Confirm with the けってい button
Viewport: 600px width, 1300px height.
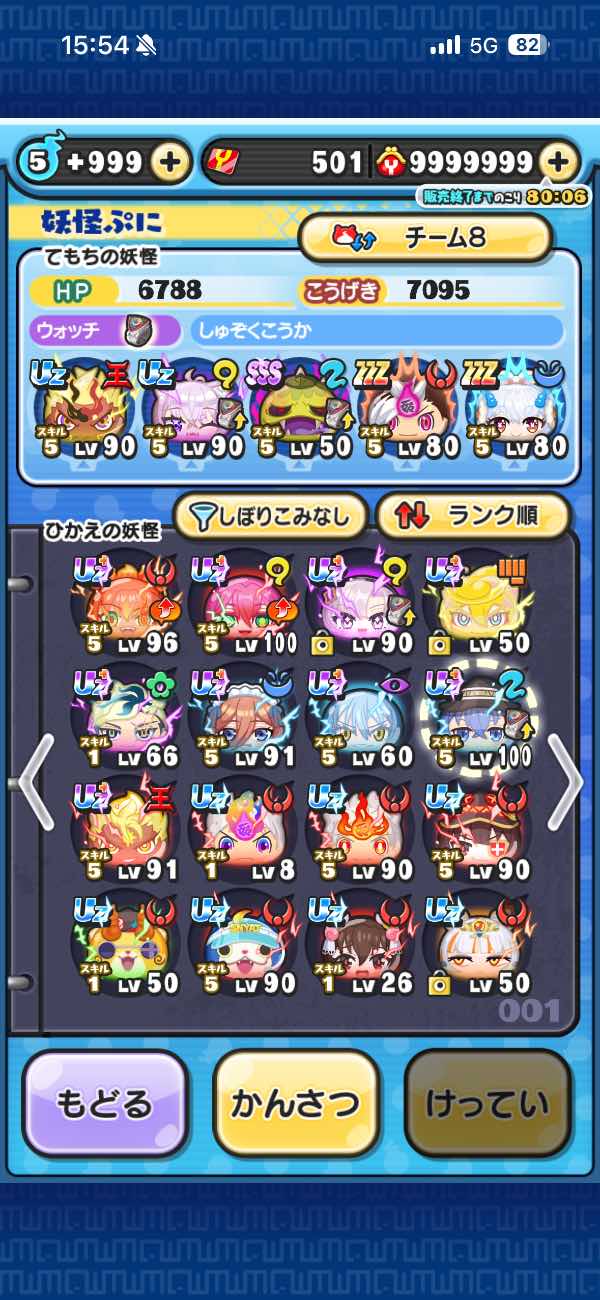(488, 1103)
